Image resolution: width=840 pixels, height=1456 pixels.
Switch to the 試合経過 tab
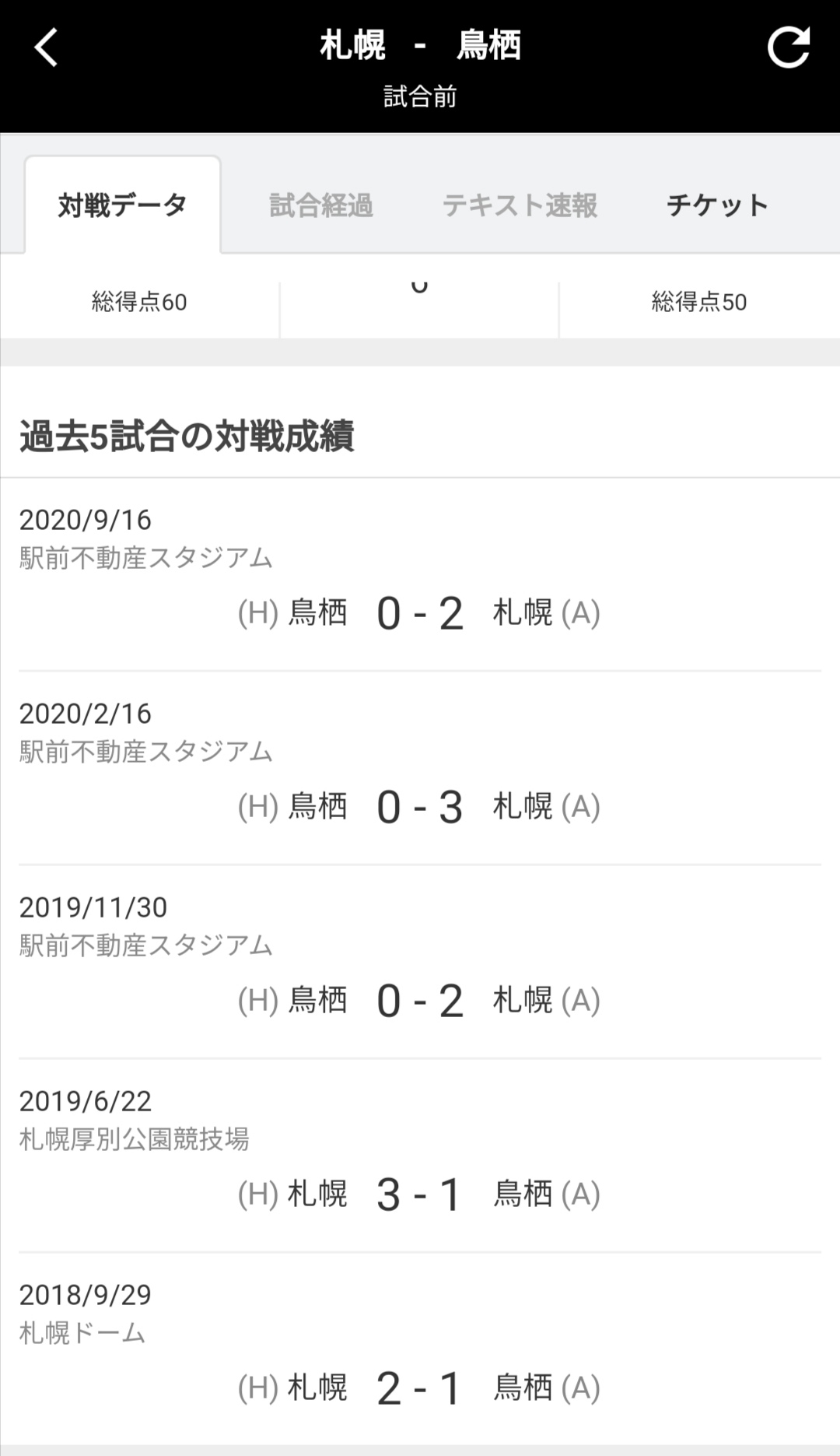[x=321, y=205]
